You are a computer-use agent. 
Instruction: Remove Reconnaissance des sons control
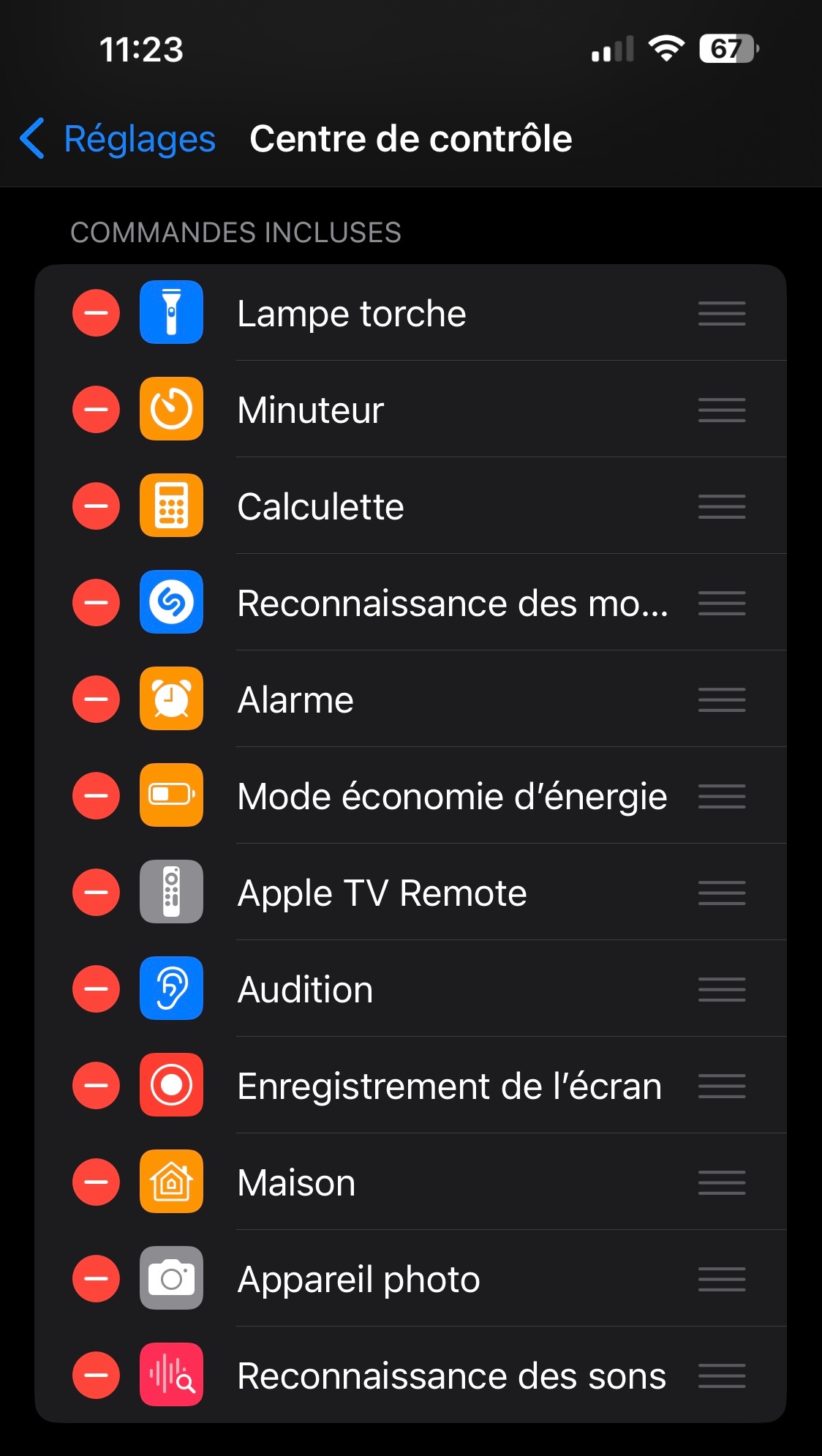tap(96, 1376)
